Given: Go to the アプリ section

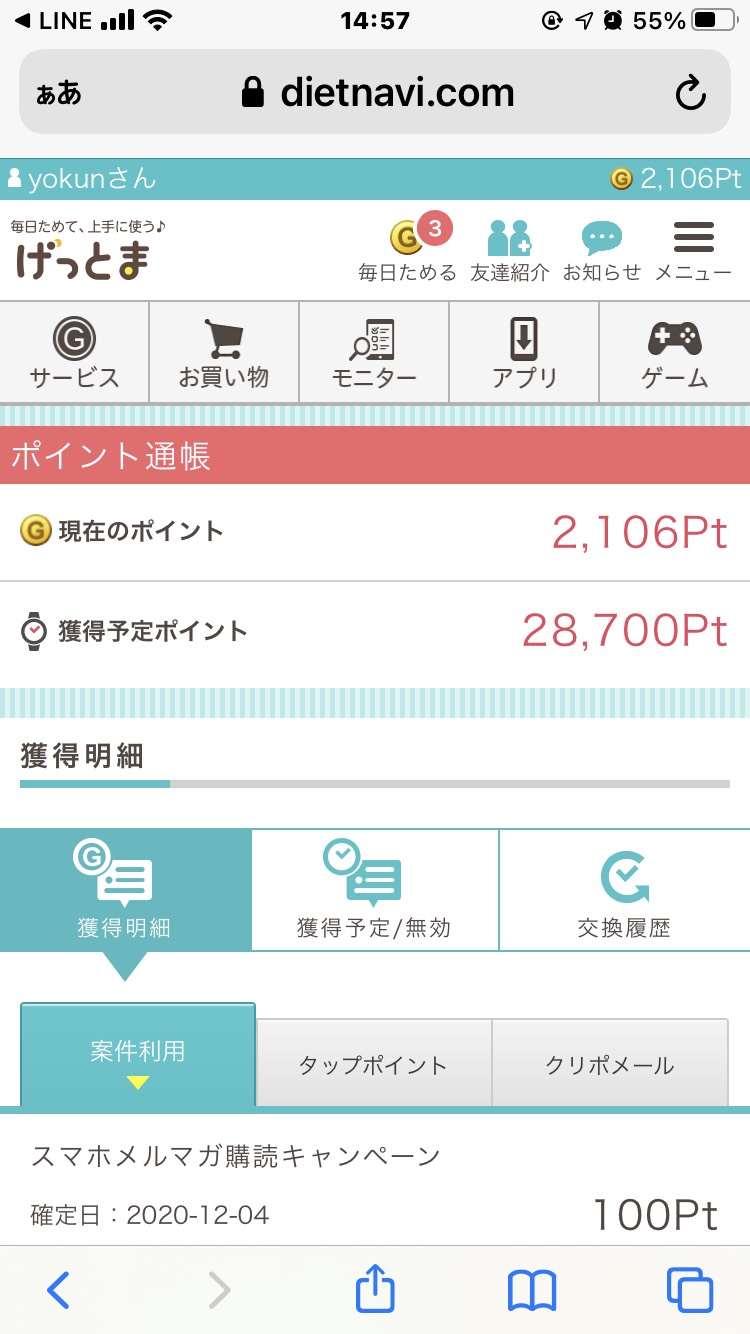Looking at the screenshot, I should click(524, 352).
